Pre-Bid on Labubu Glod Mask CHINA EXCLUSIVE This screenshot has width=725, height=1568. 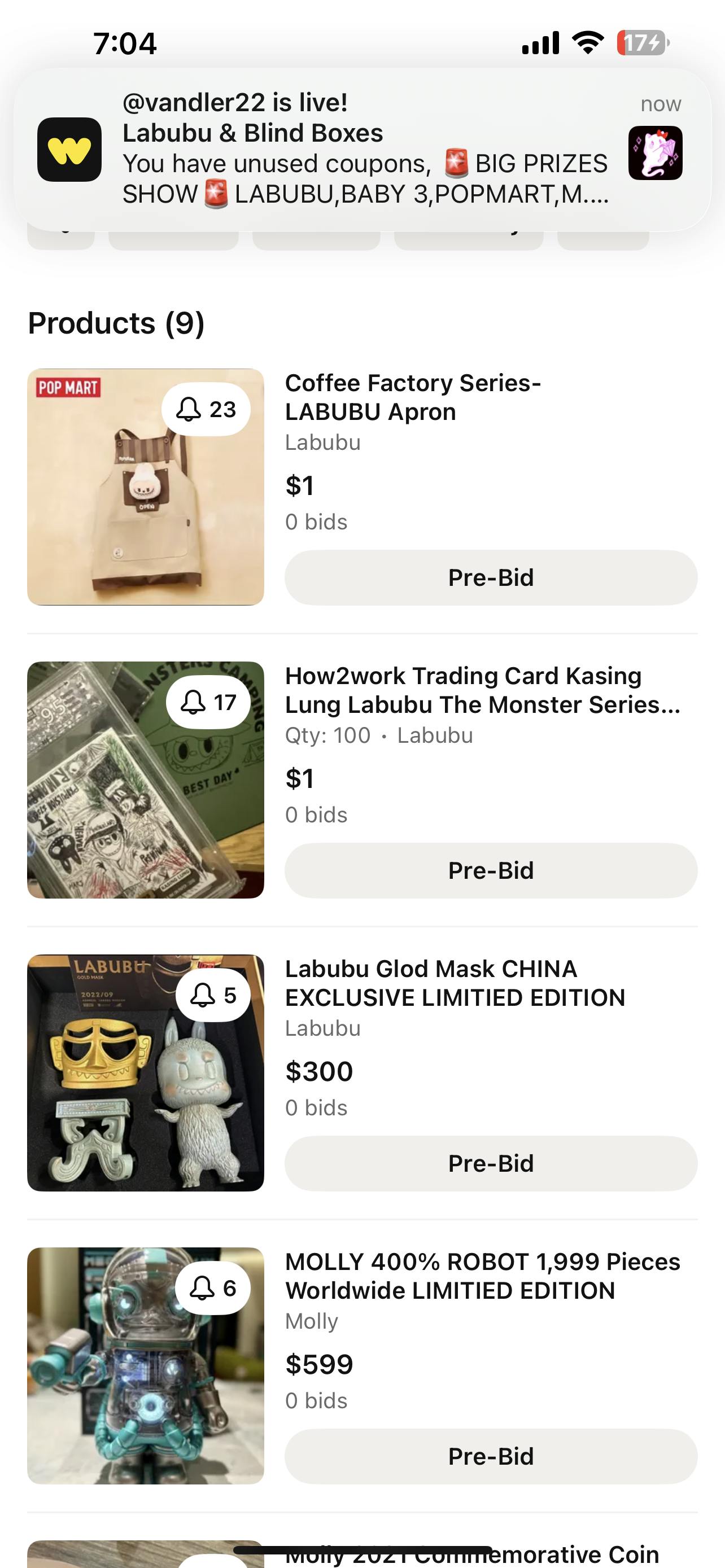491,1163
